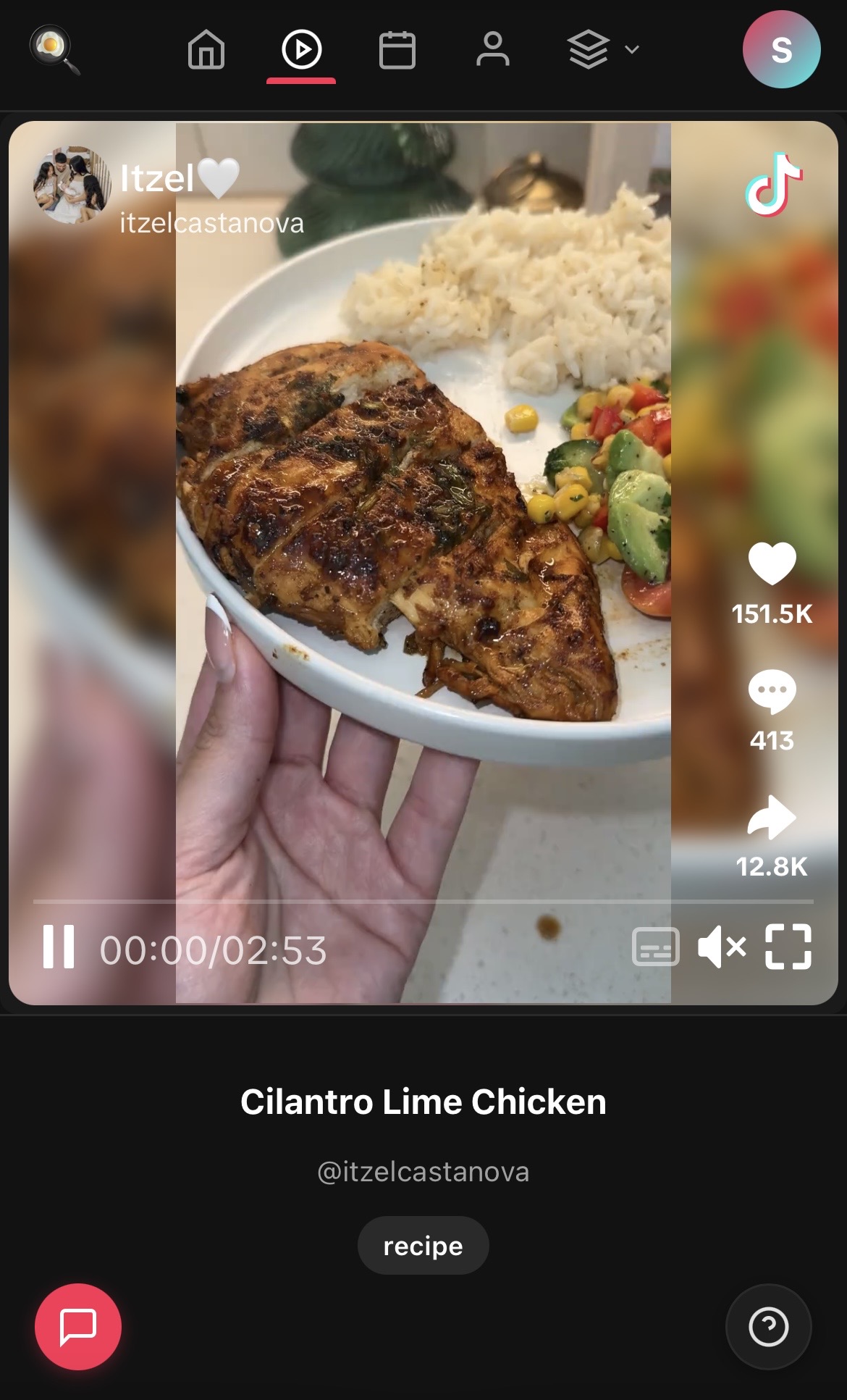Open the recipe tag below the title
Image resolution: width=847 pixels, height=1400 pixels.
[423, 1245]
